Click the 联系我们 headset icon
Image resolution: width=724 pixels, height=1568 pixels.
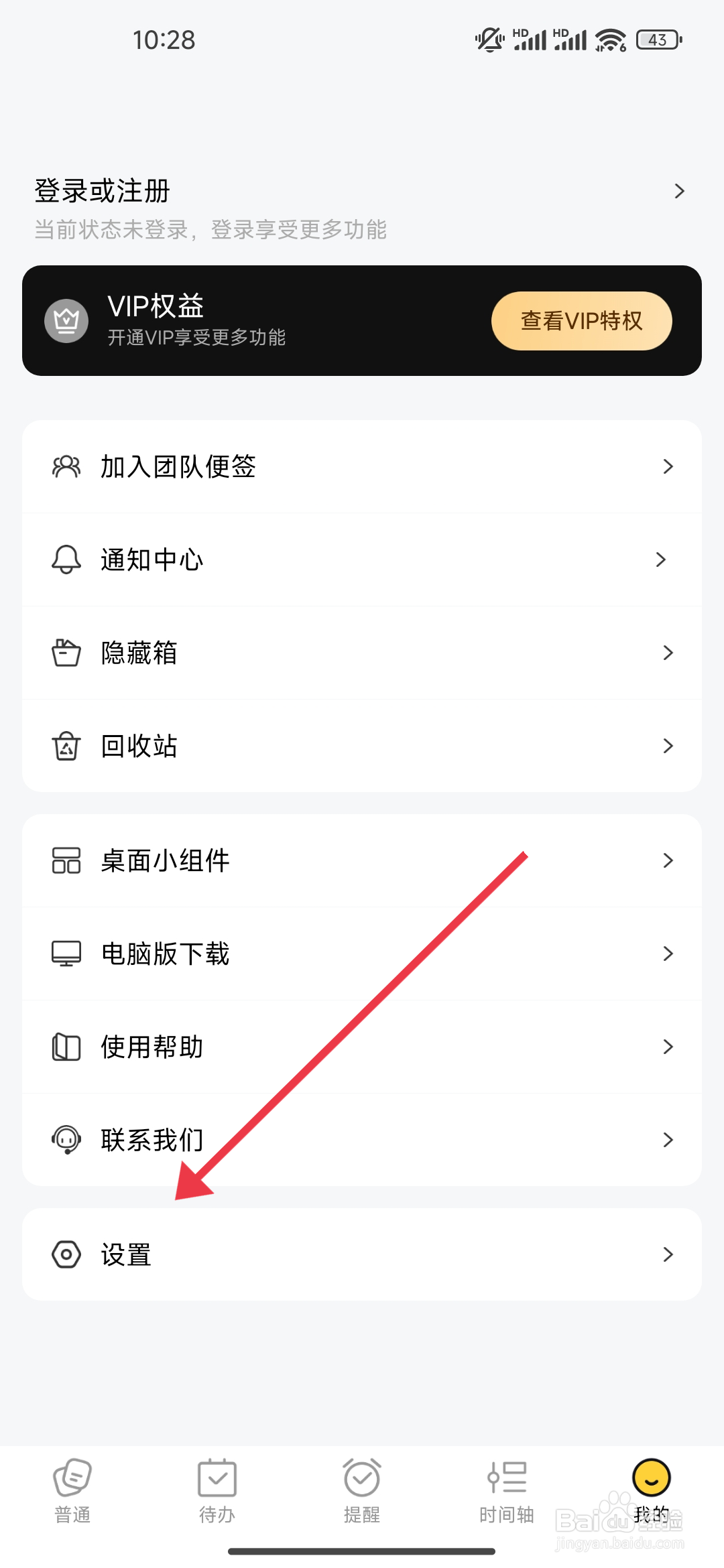pos(65,1139)
